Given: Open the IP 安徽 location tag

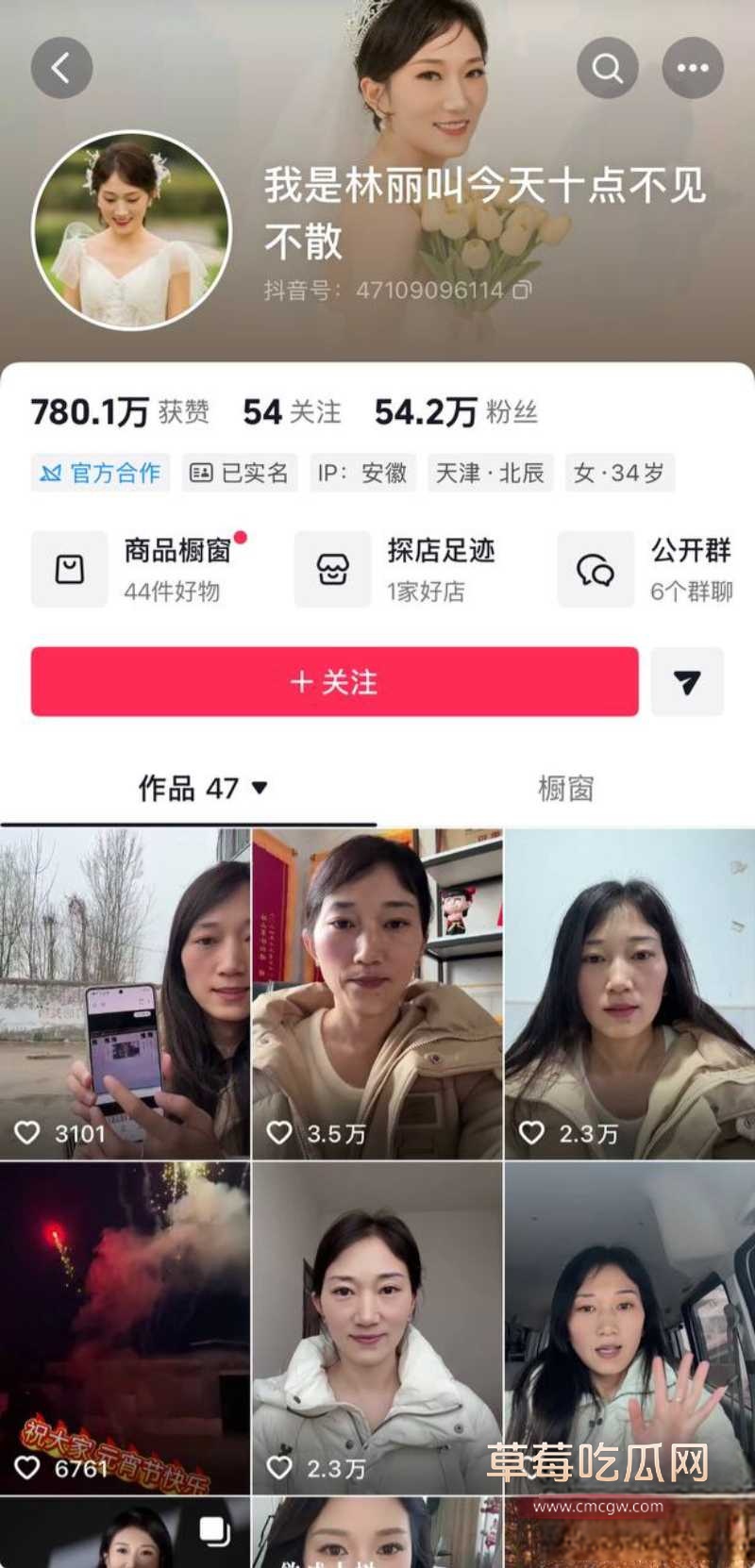Looking at the screenshot, I should [x=364, y=473].
